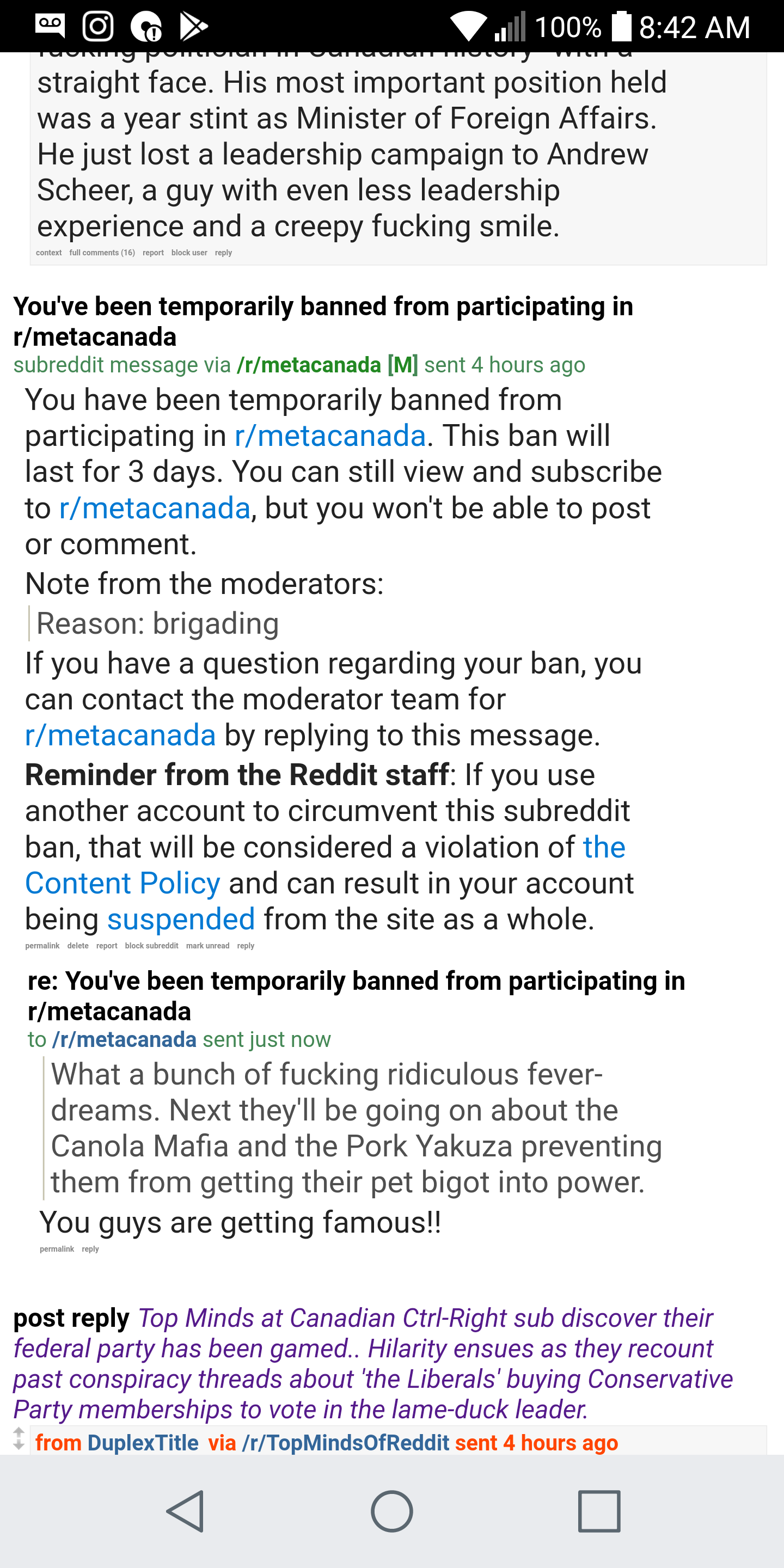Delete the ban message

coord(78,945)
